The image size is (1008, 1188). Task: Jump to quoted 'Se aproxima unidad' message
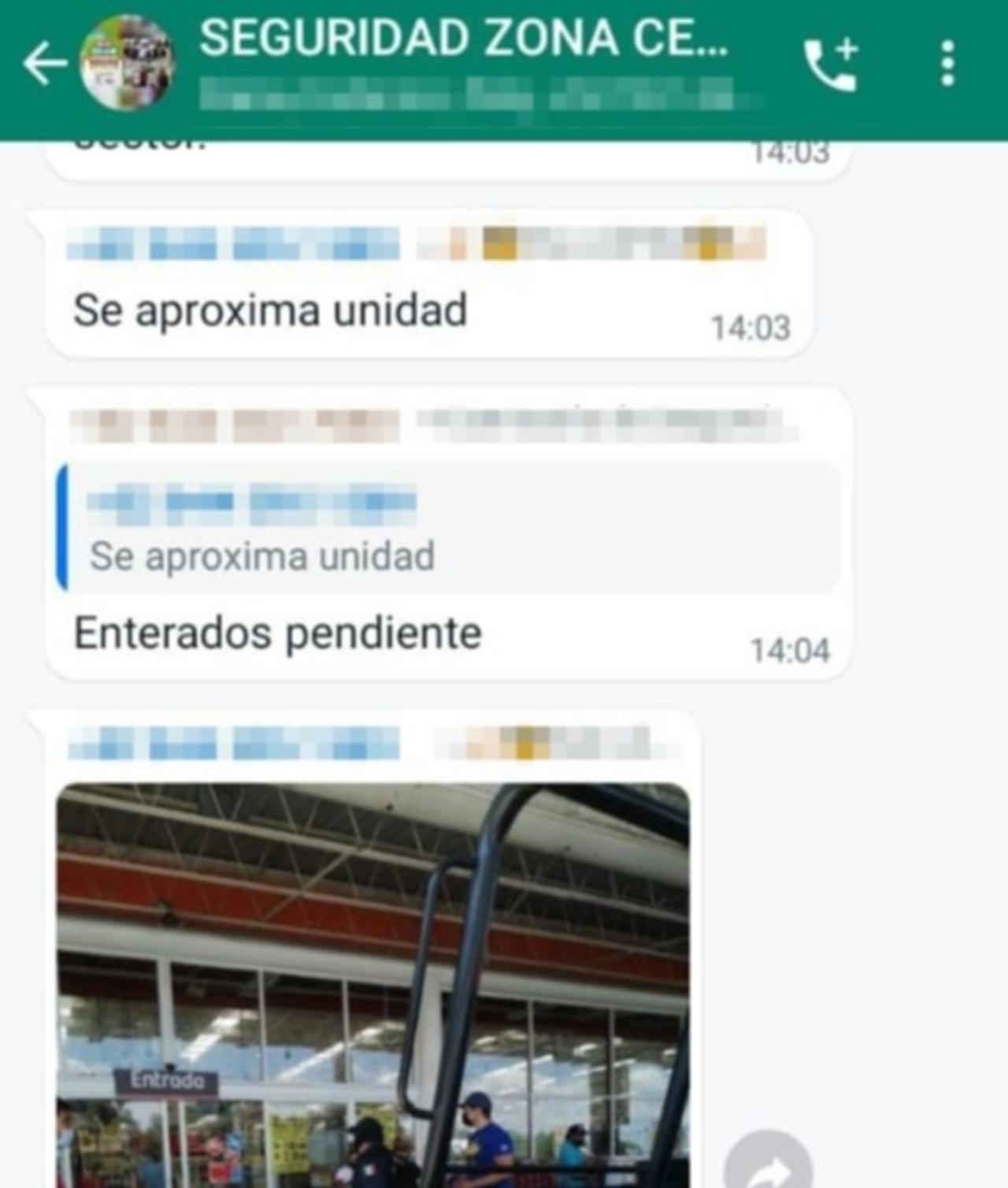click(x=447, y=528)
